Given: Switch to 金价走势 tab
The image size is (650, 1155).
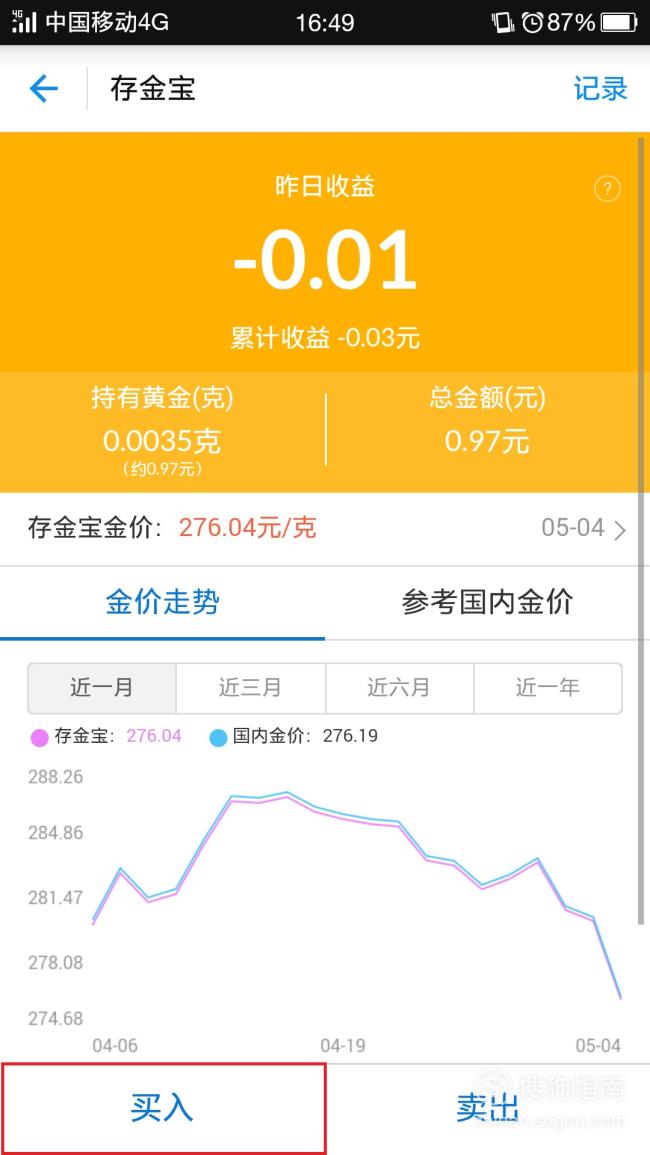Looking at the screenshot, I should [x=162, y=603].
